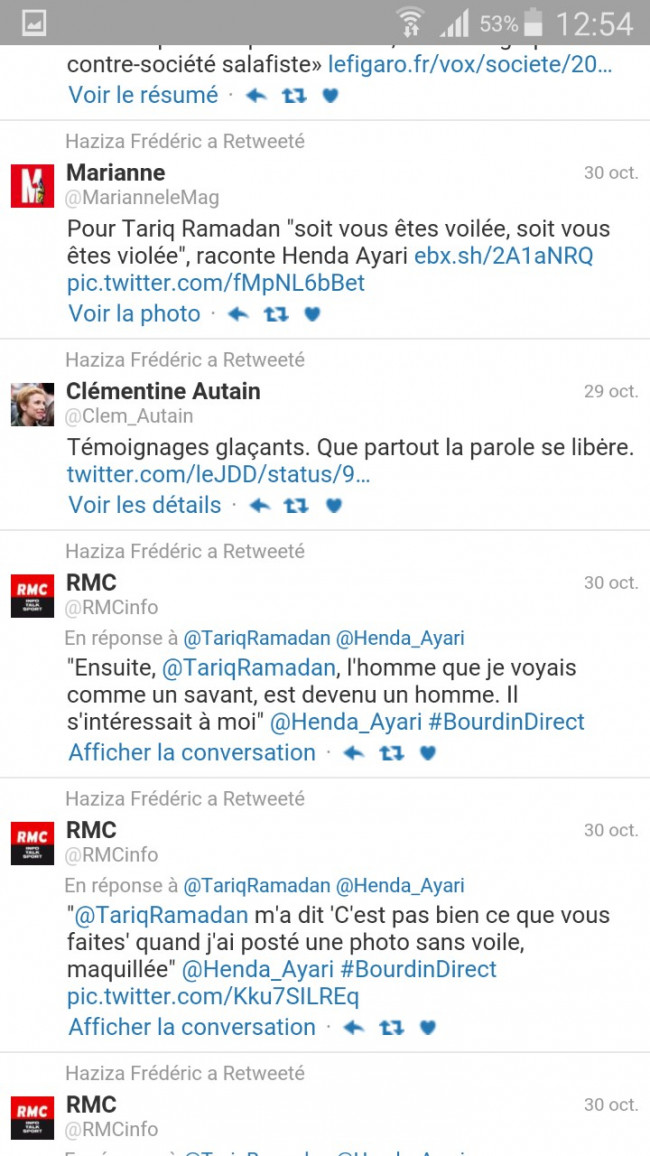Tap Voir le résumé
The image size is (650, 1156).
coord(144,95)
